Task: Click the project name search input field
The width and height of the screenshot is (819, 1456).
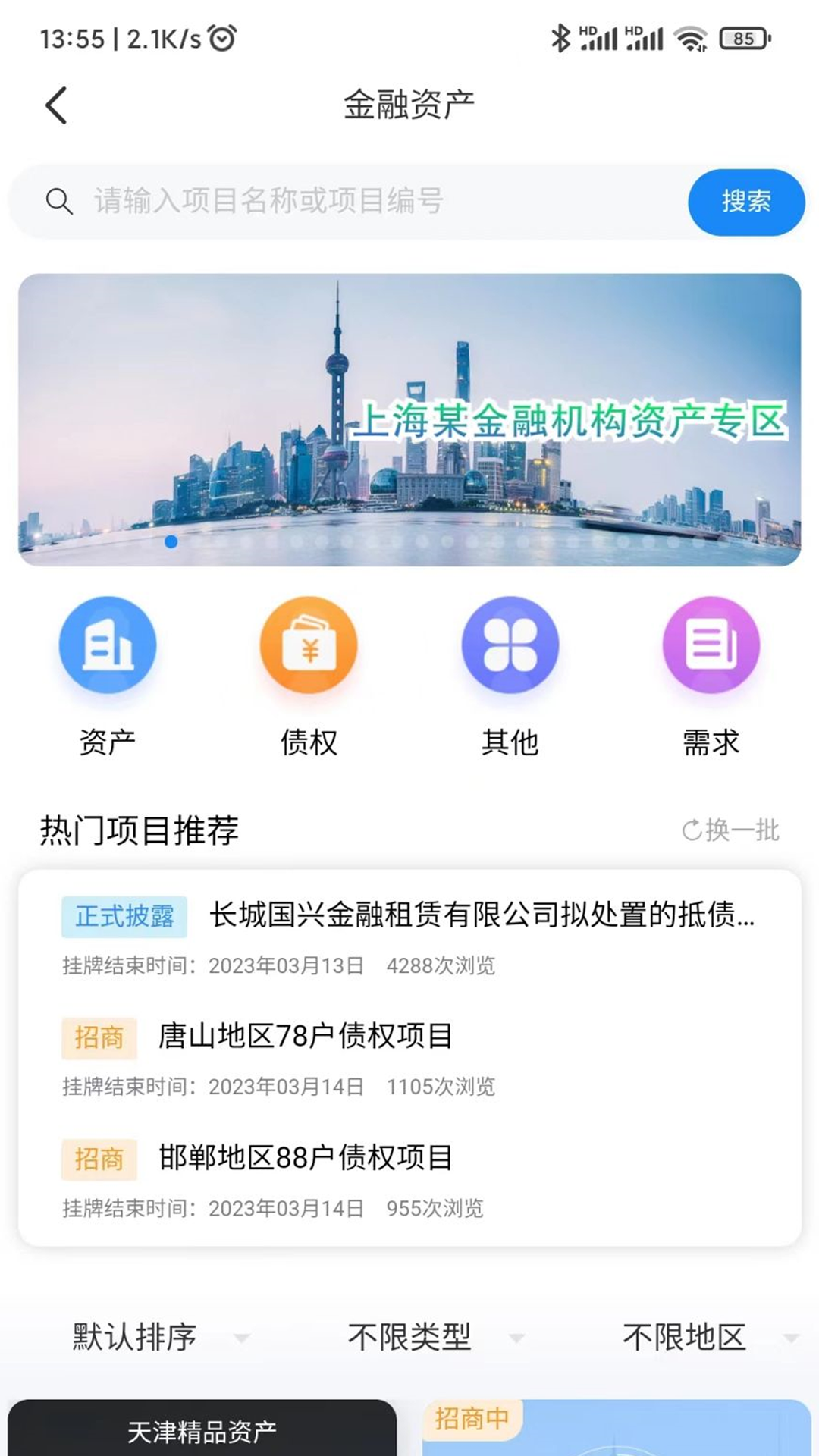Action: click(x=341, y=201)
